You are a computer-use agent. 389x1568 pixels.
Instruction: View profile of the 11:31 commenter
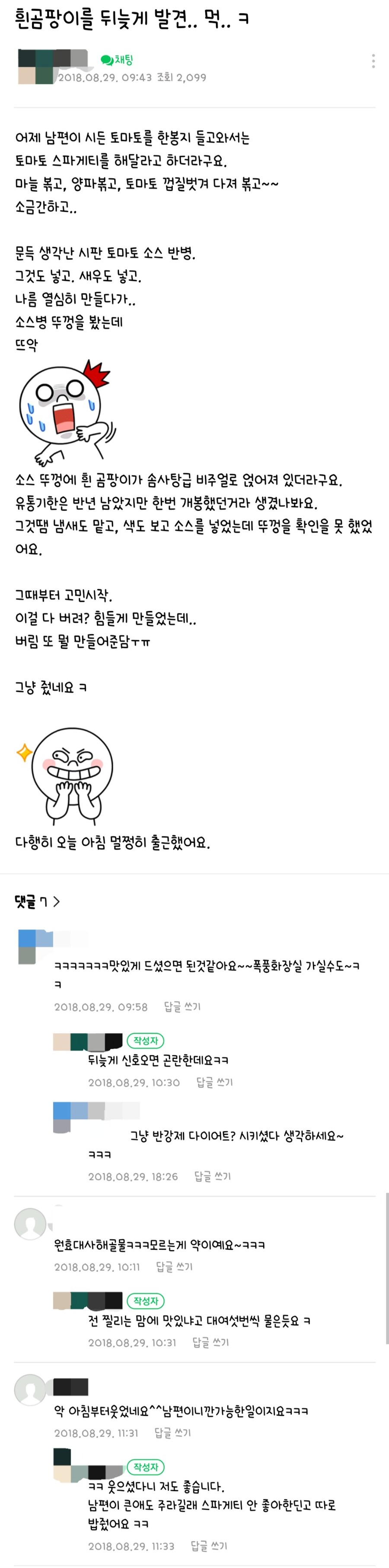pos(30,1389)
